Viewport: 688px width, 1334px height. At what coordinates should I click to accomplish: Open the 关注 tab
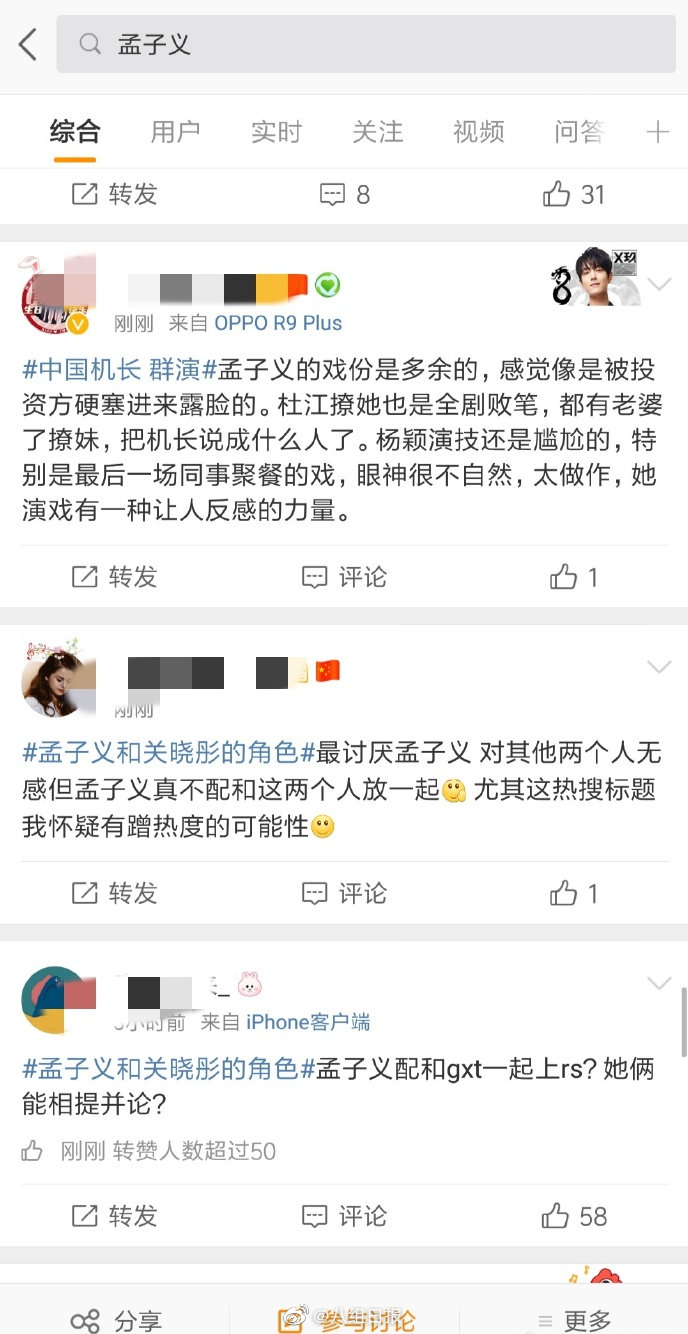pos(377,132)
